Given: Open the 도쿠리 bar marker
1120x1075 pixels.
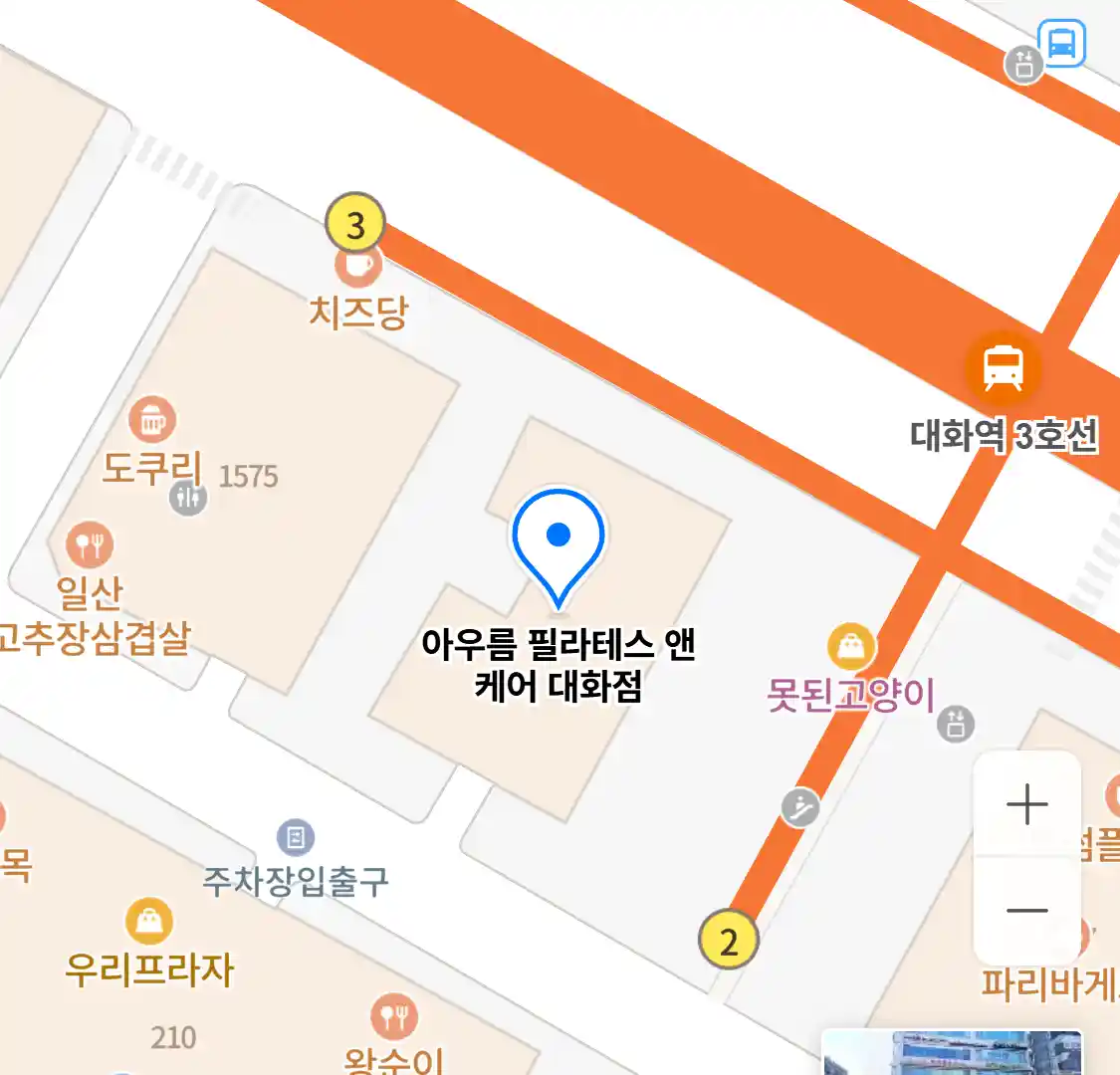Looking at the screenshot, I should [x=151, y=421].
